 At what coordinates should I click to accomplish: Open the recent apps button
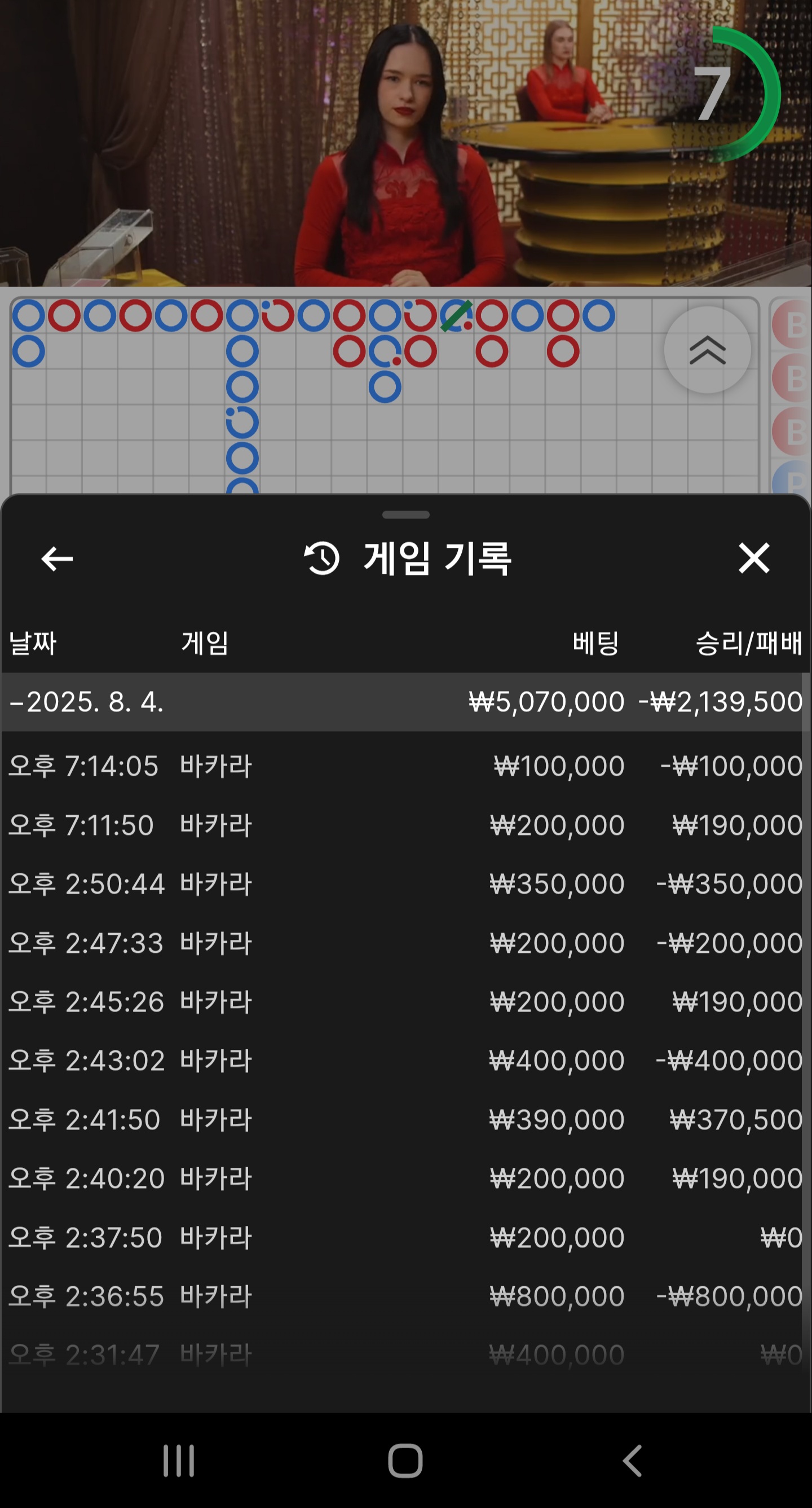coord(178,1461)
